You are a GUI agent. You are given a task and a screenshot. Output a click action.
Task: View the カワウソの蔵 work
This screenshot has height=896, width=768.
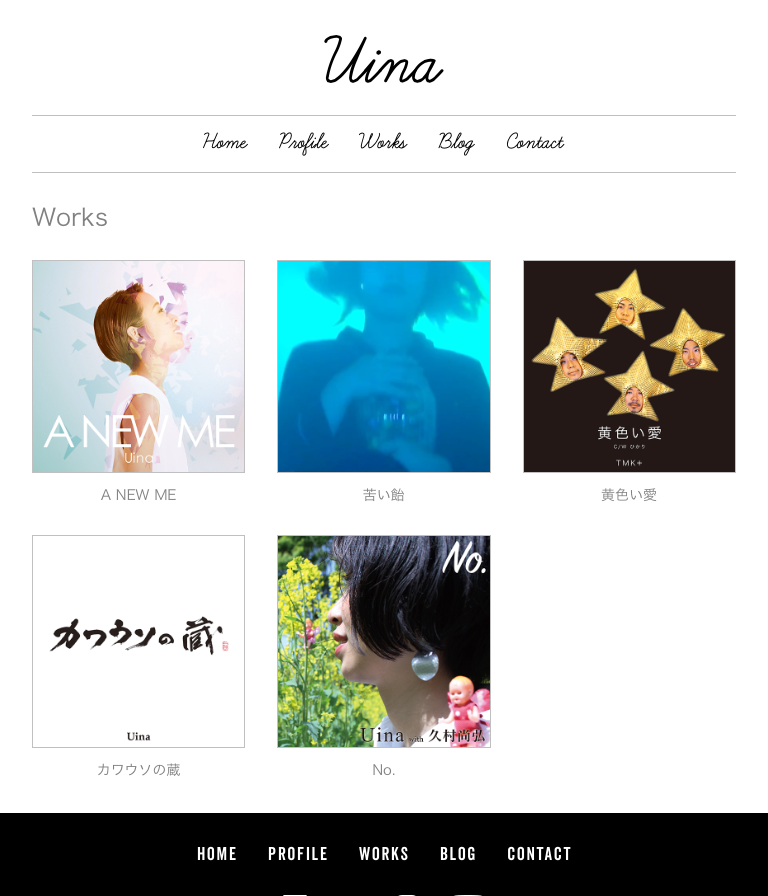click(138, 641)
